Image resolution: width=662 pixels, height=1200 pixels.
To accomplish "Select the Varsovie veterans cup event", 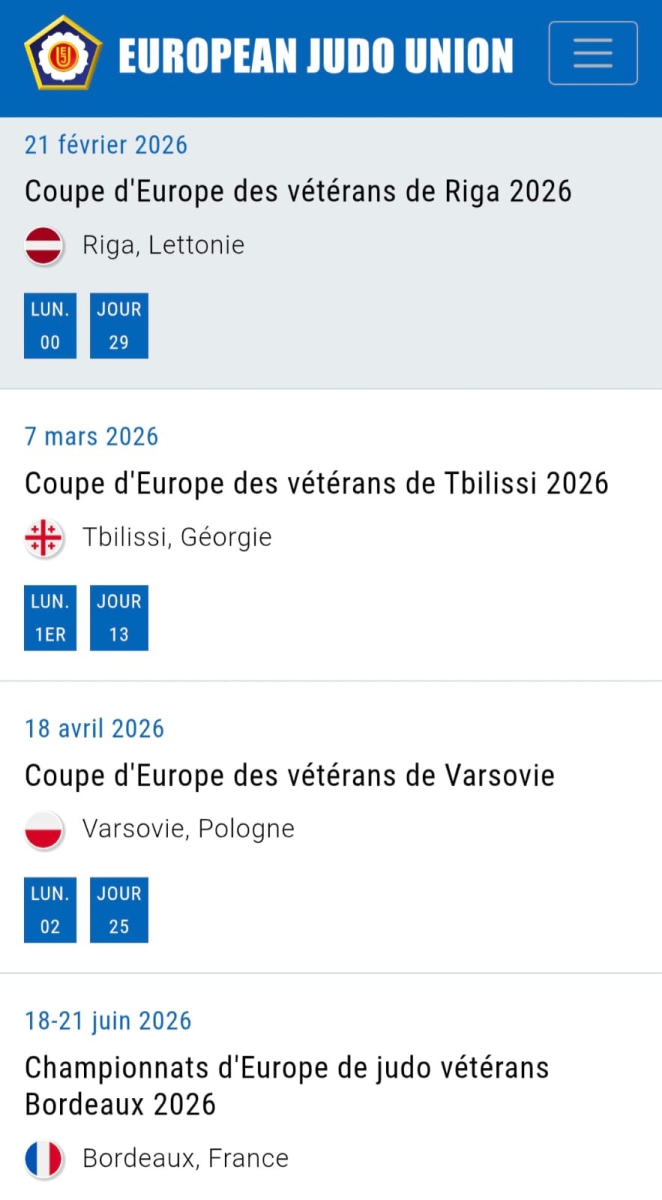I will tap(289, 775).
